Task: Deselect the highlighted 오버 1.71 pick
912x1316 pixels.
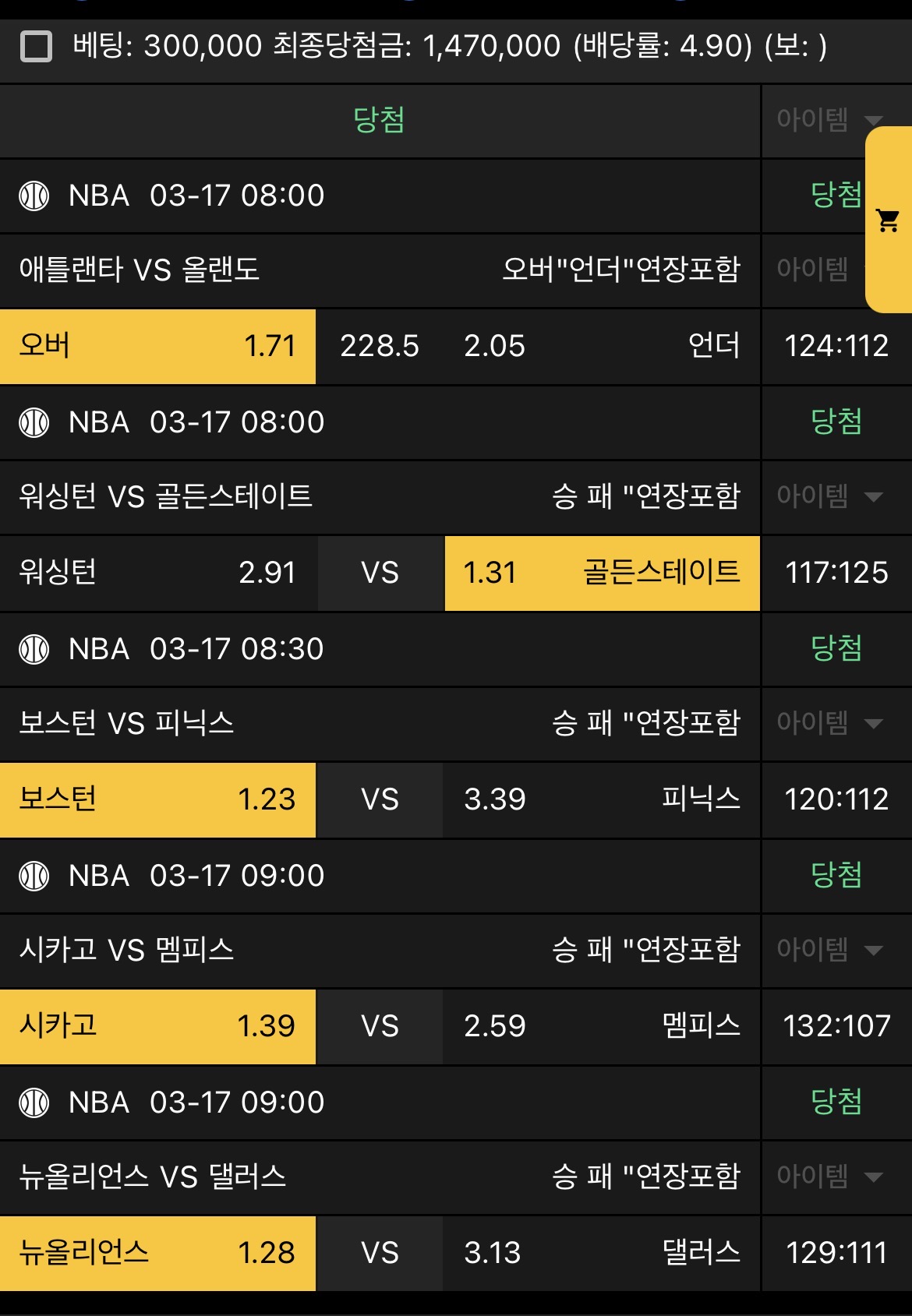Action: coord(156,347)
